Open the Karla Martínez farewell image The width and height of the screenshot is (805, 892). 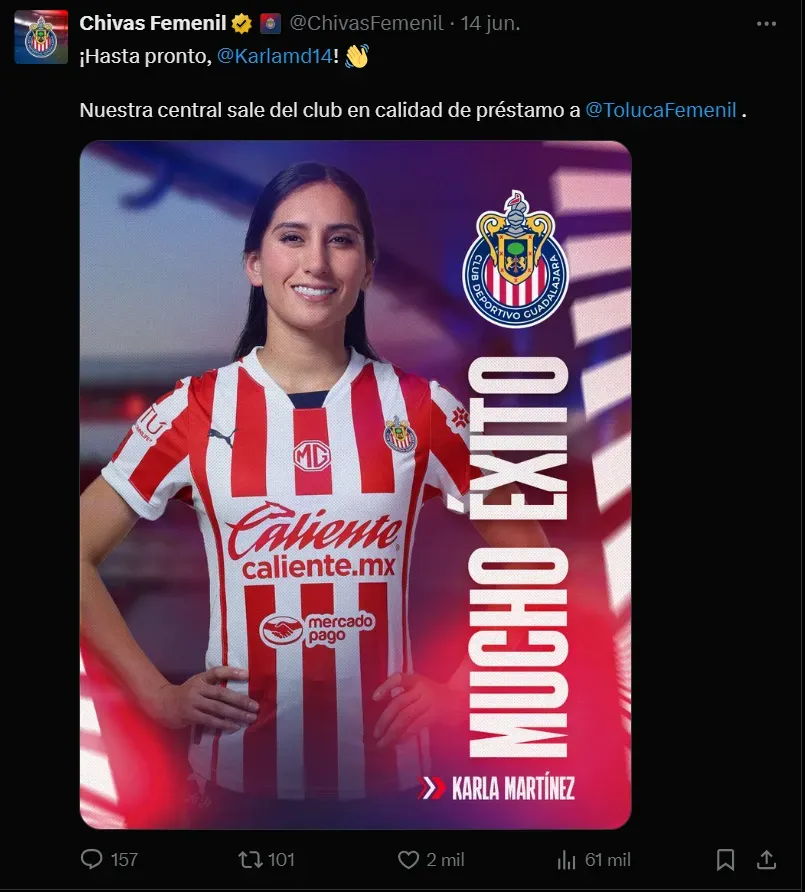point(355,485)
